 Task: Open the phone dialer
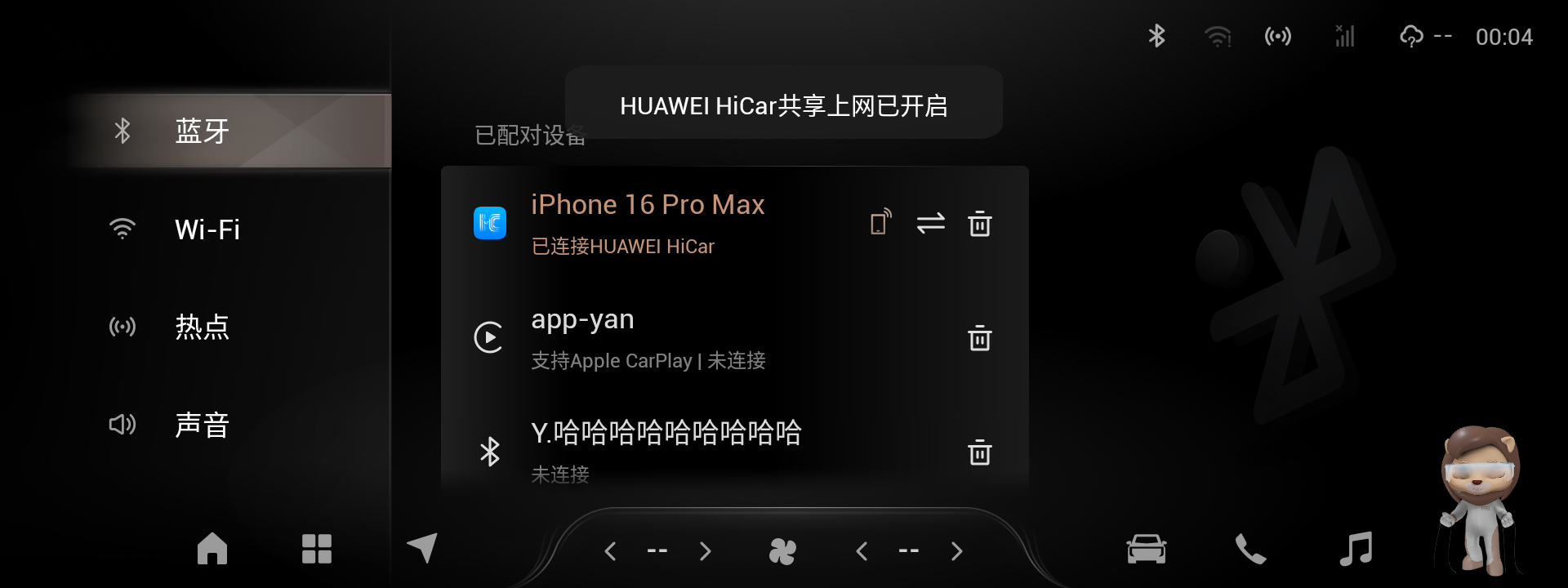point(1250,549)
